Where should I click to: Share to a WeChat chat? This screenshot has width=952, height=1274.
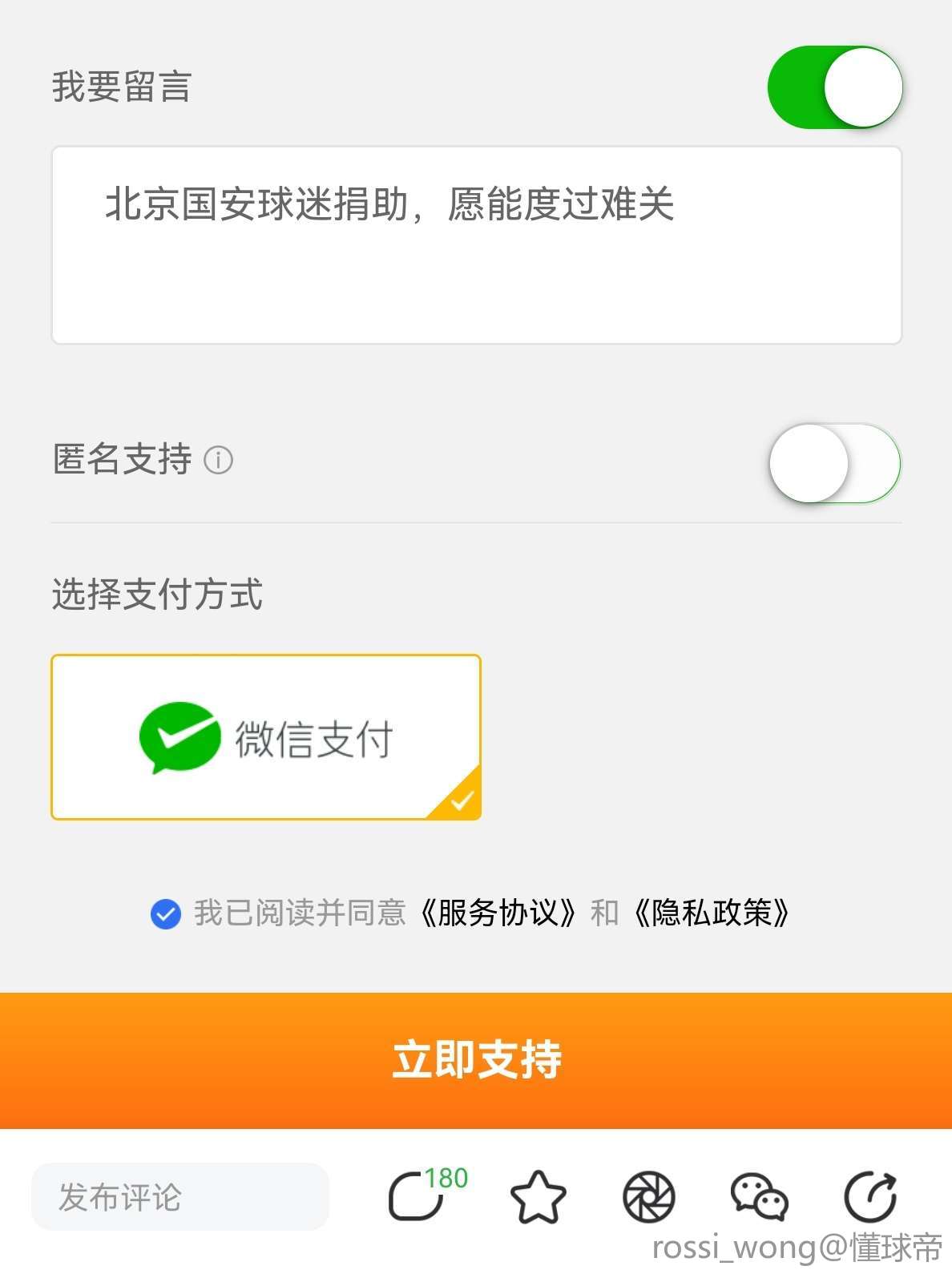click(x=759, y=1197)
